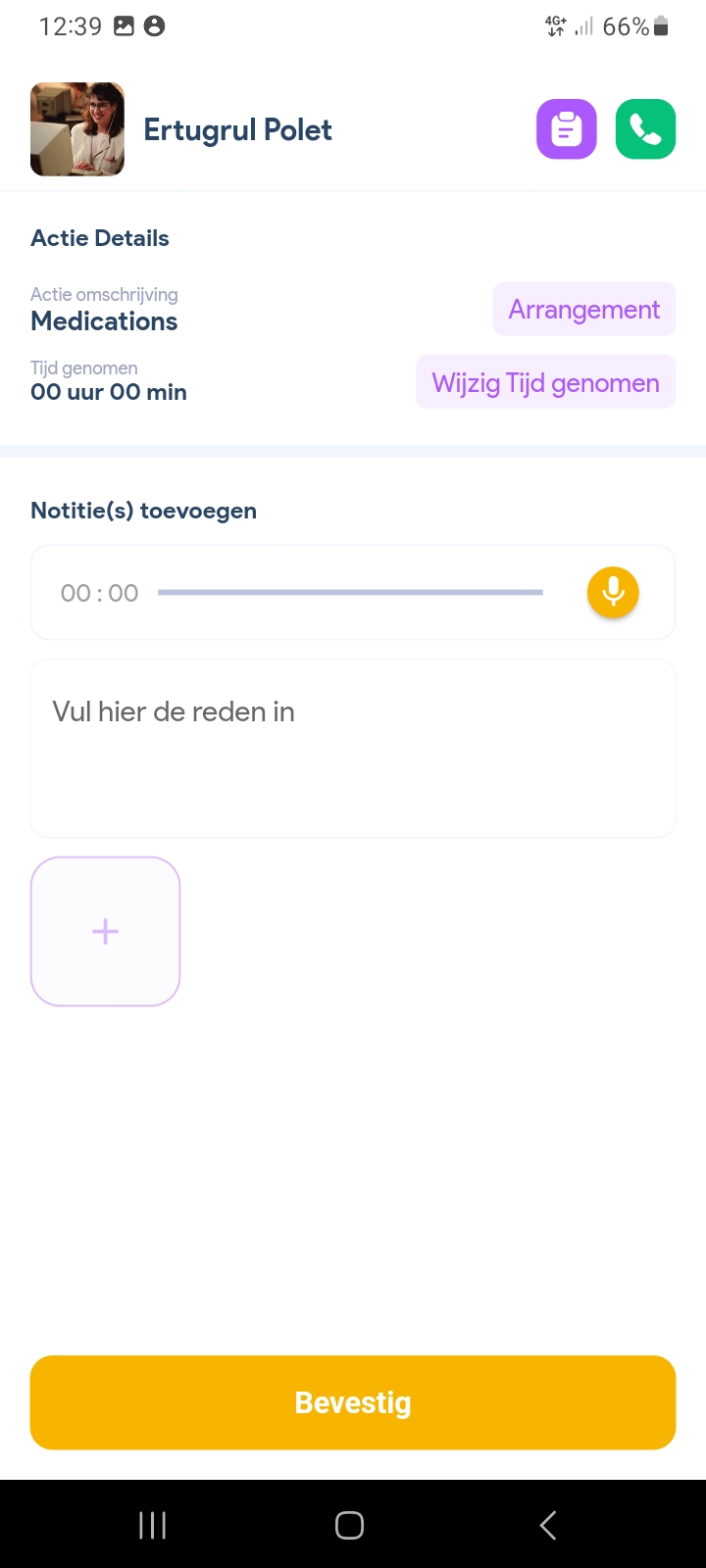Viewport: 706px width, 1568px height.
Task: Tap the system home button
Action: point(349,1525)
